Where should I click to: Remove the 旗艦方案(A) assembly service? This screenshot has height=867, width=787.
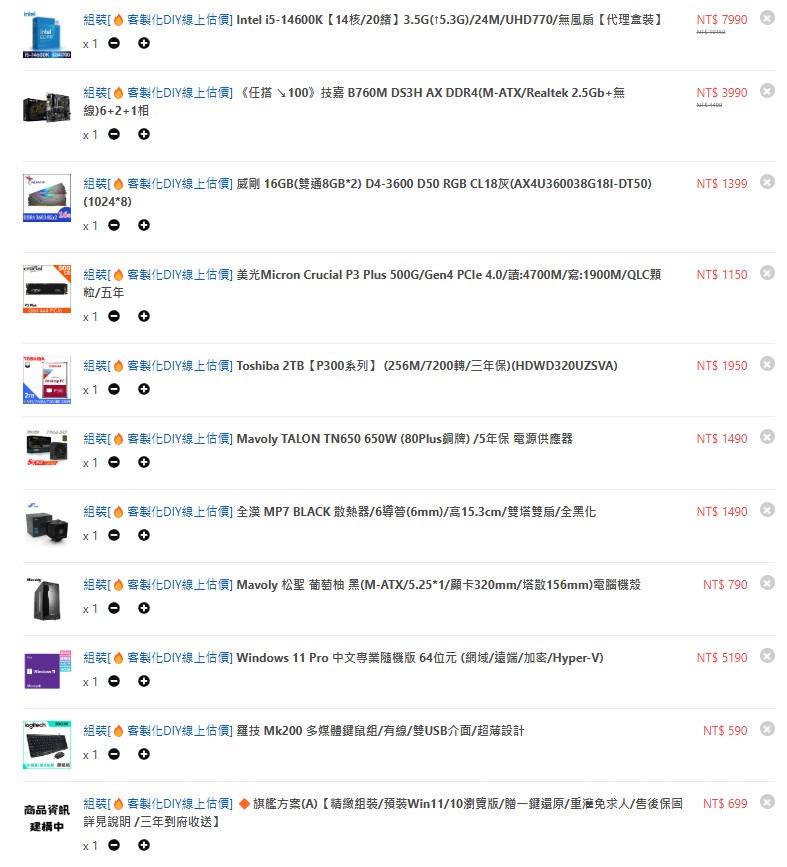coord(767,802)
